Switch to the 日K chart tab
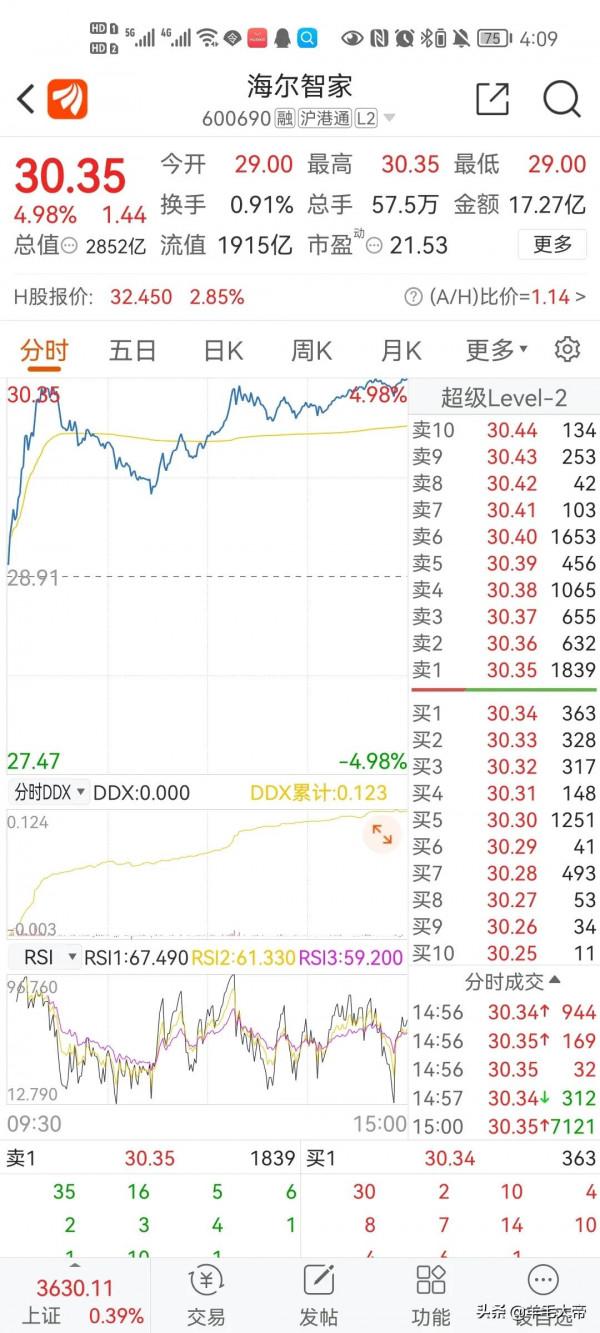 (x=223, y=350)
